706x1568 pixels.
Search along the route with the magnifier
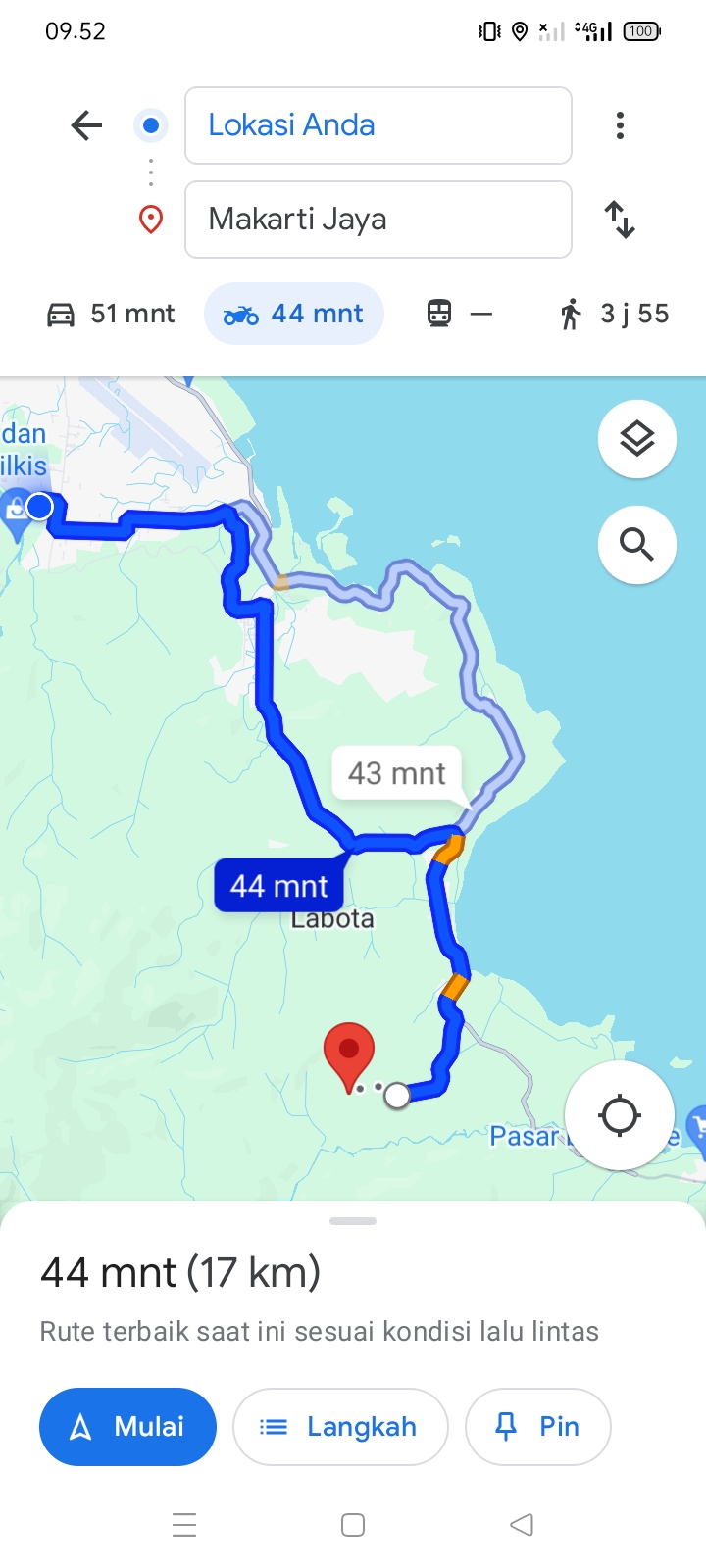pyautogui.click(x=637, y=545)
